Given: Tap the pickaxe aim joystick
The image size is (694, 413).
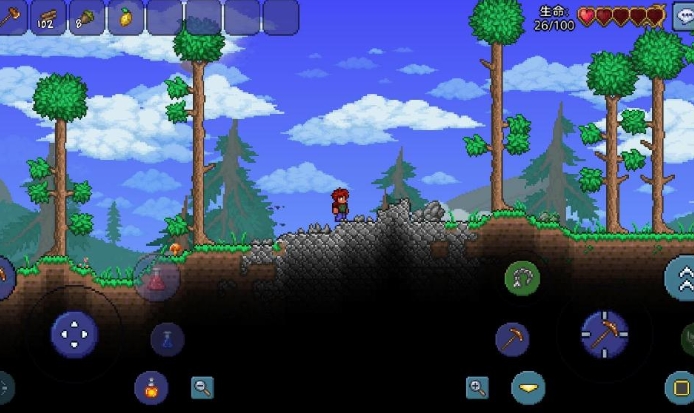Looking at the screenshot, I should point(605,334).
